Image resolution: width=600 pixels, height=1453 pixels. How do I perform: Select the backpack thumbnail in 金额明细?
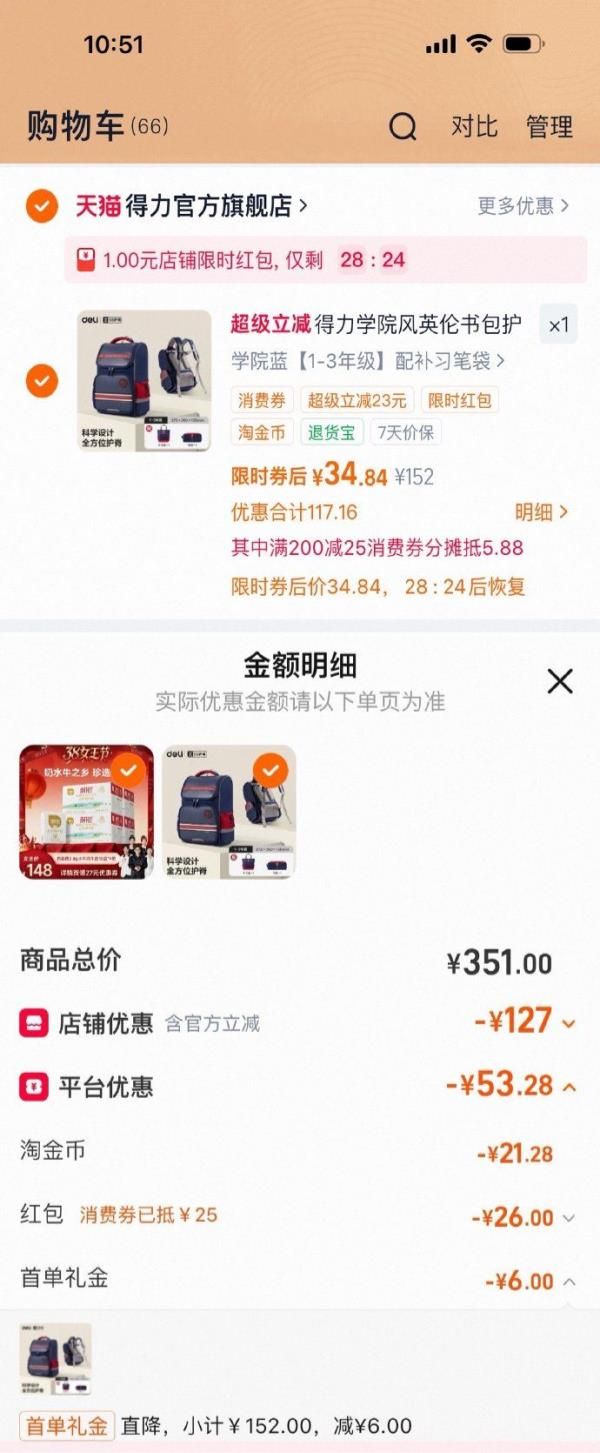click(x=229, y=812)
